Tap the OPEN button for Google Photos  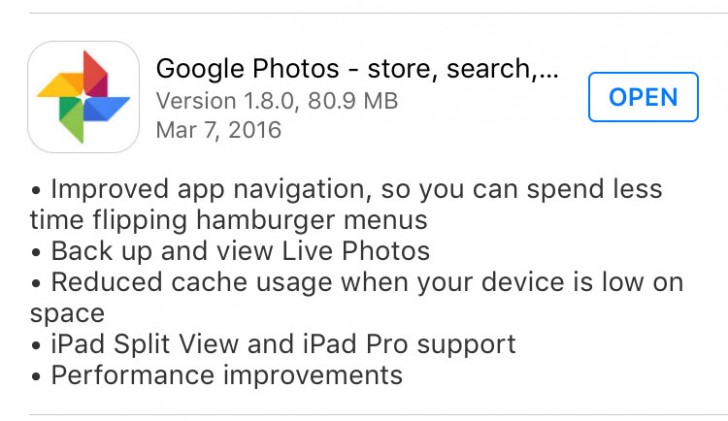tap(643, 97)
